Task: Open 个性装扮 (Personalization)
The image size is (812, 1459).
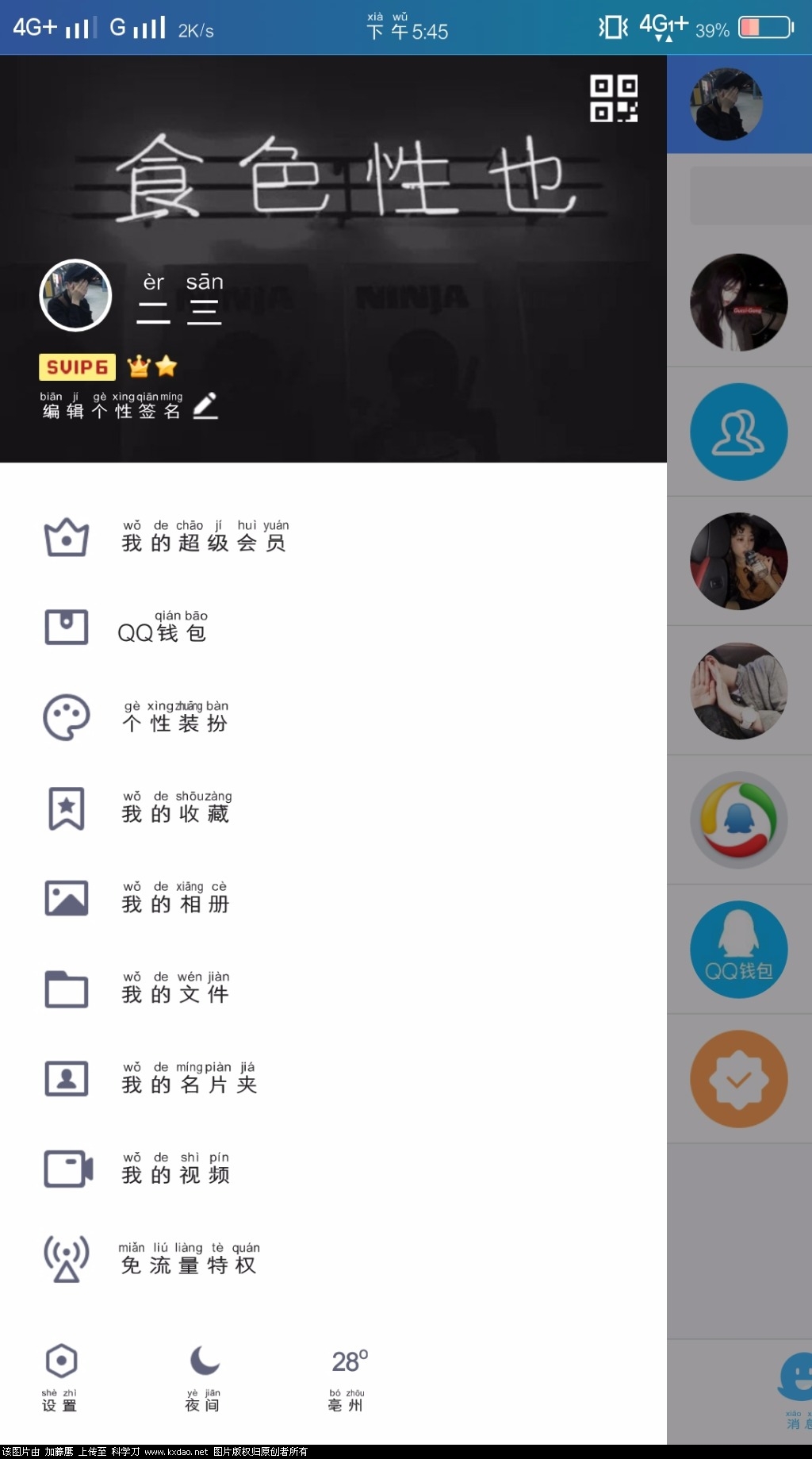Action: tap(175, 718)
